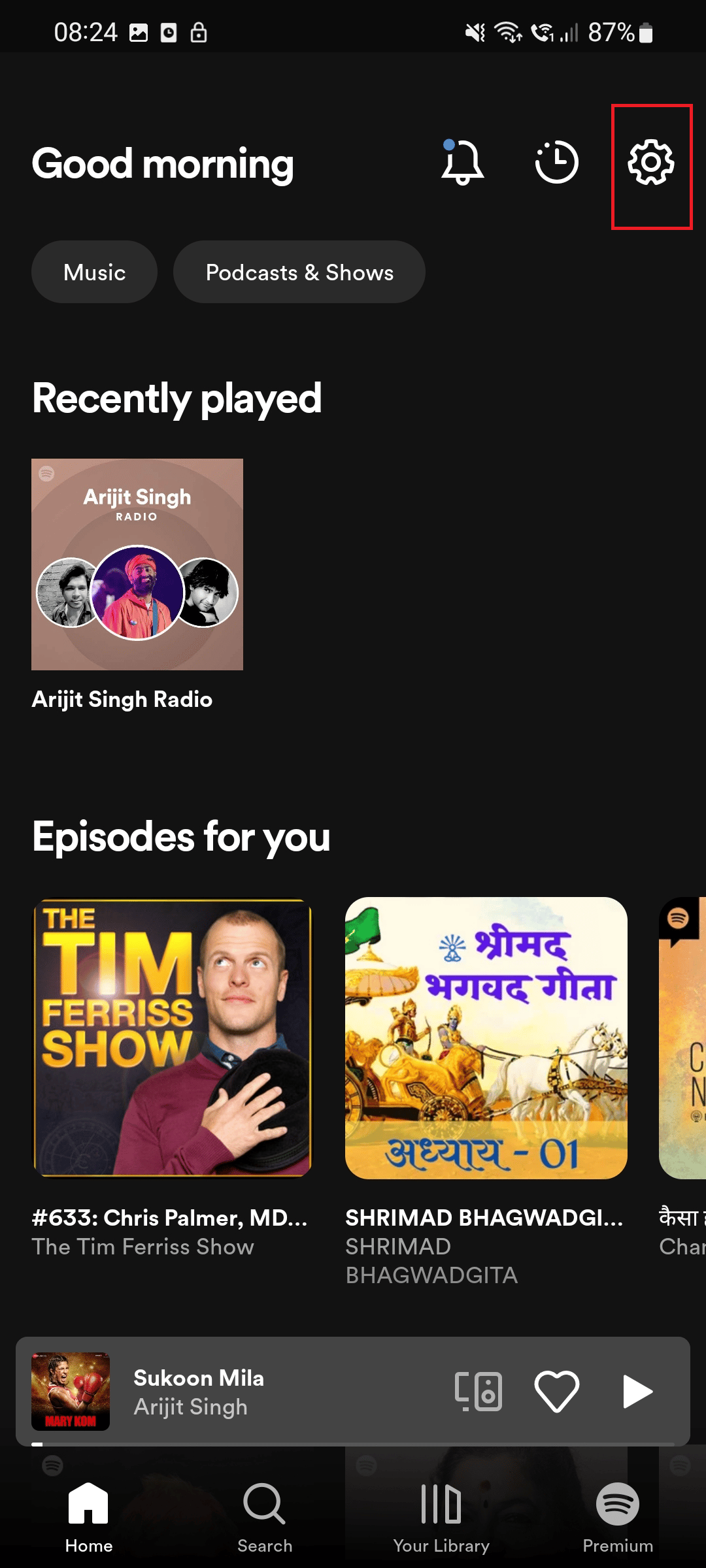
Task: Open the settings gear icon
Action: click(x=650, y=163)
